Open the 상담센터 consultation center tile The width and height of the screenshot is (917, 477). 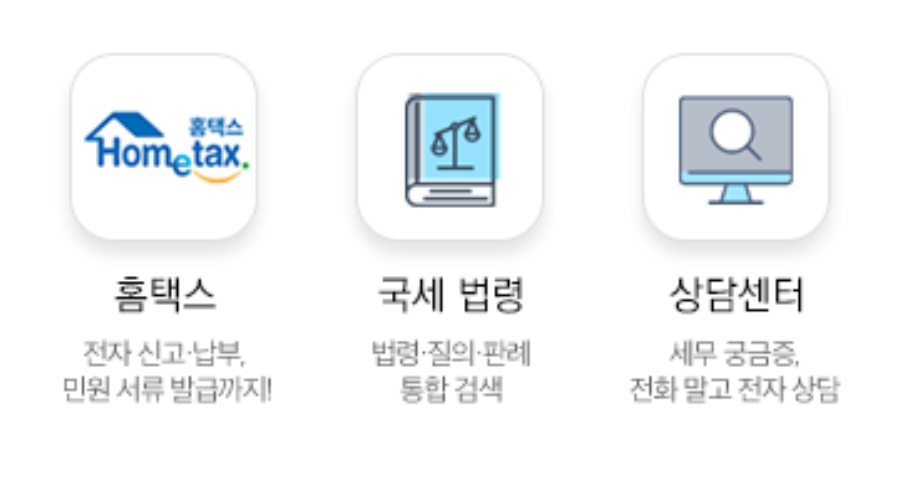pos(735,147)
